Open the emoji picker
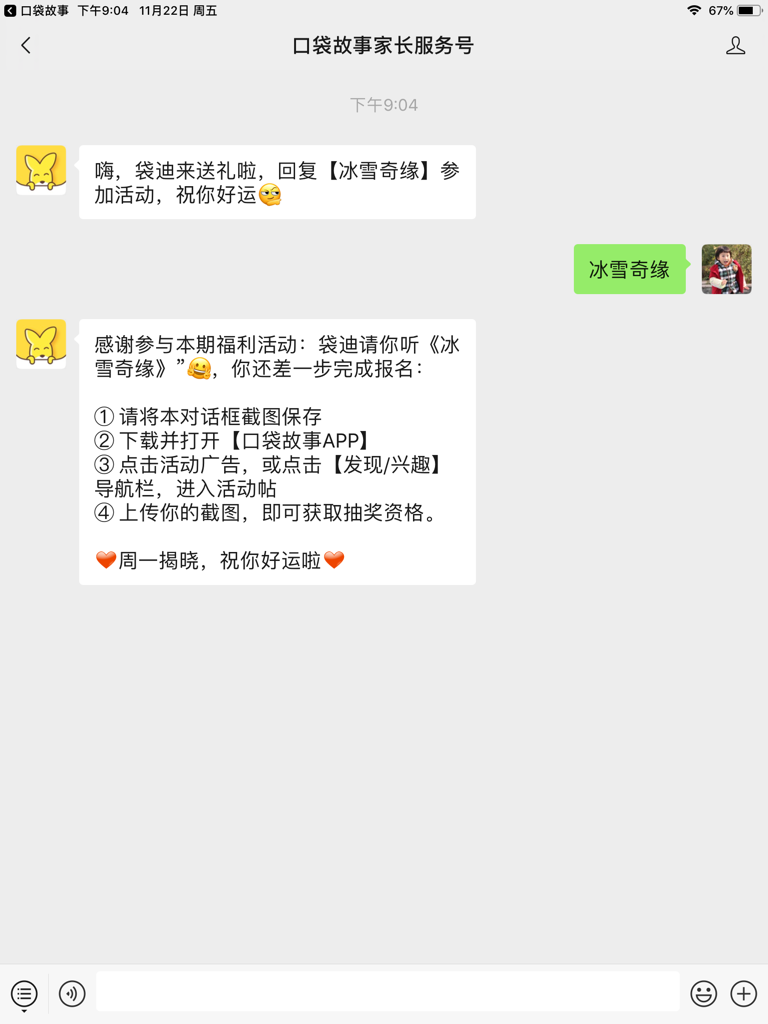The image size is (768, 1024). coord(704,993)
